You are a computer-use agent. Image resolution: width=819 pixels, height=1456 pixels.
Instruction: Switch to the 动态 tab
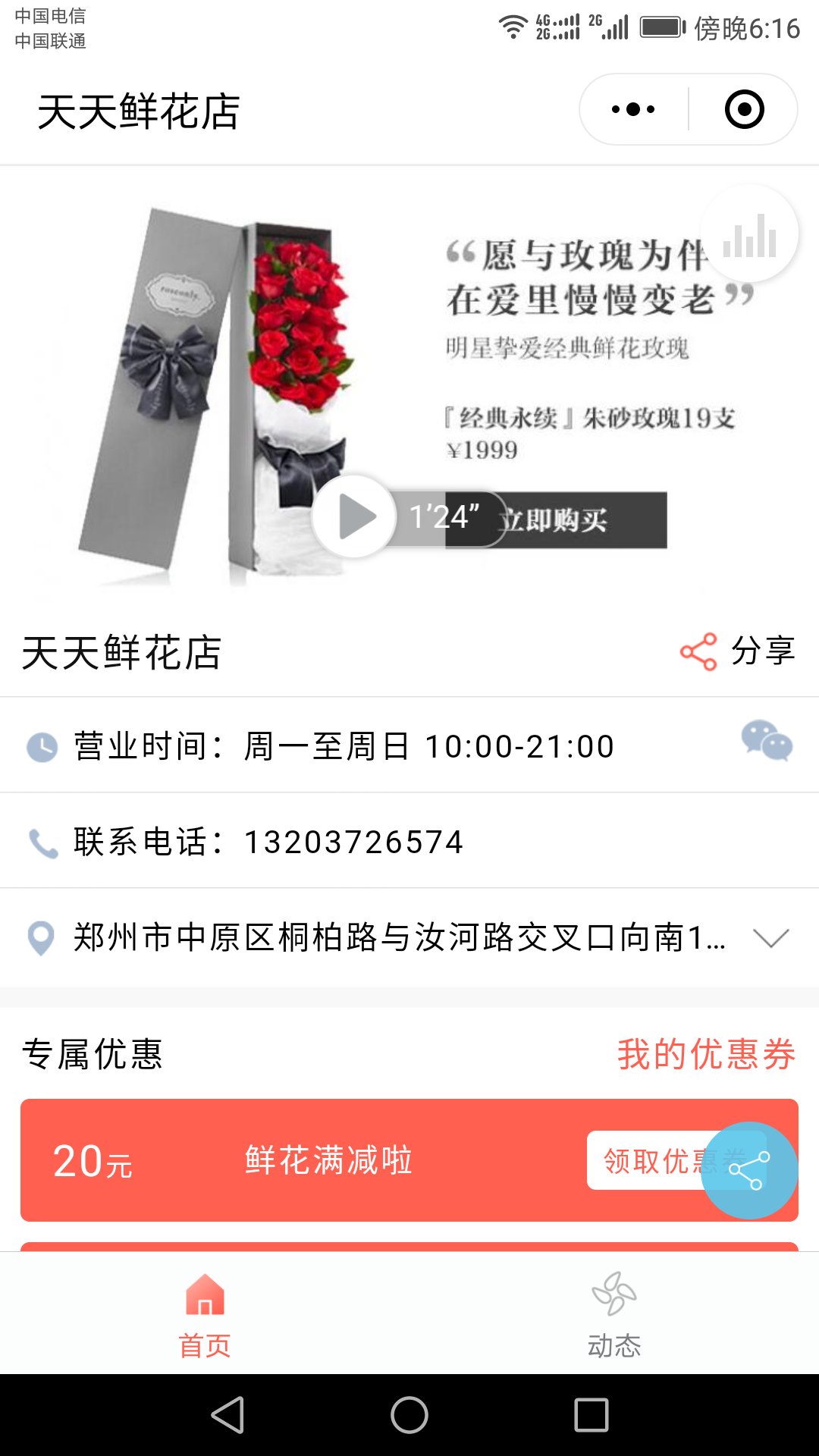(x=614, y=1315)
